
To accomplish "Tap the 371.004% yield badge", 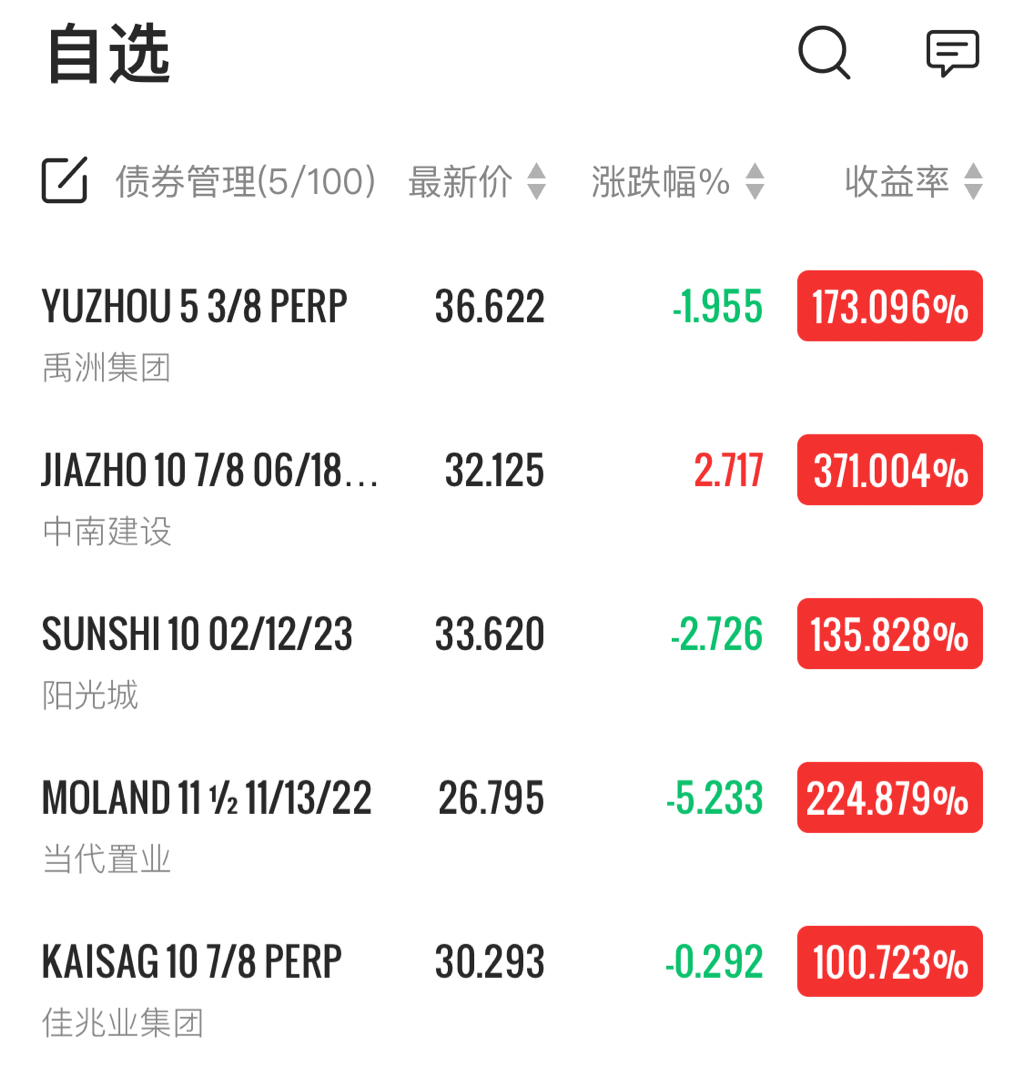I will (x=889, y=471).
